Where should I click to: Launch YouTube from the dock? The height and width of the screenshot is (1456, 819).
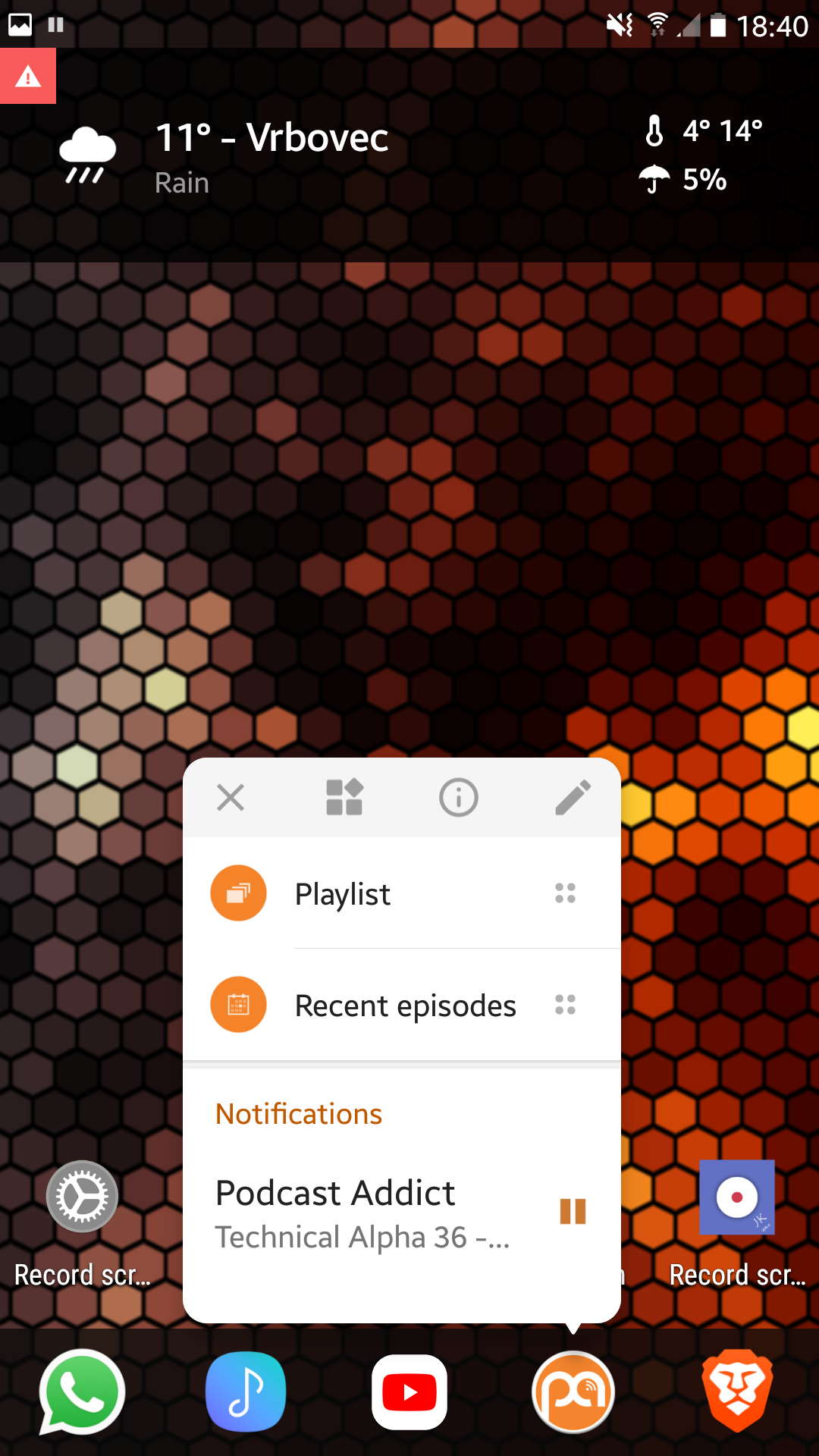point(409,1392)
